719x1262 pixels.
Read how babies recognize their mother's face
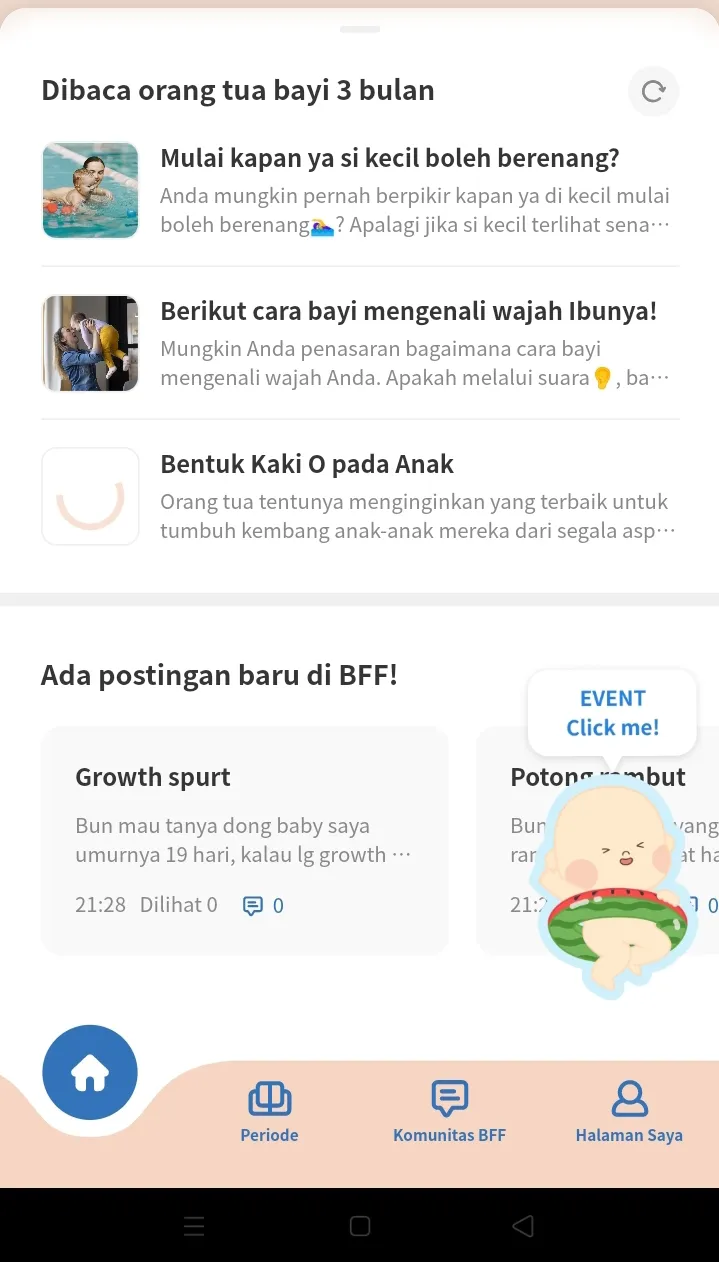pyautogui.click(x=360, y=343)
